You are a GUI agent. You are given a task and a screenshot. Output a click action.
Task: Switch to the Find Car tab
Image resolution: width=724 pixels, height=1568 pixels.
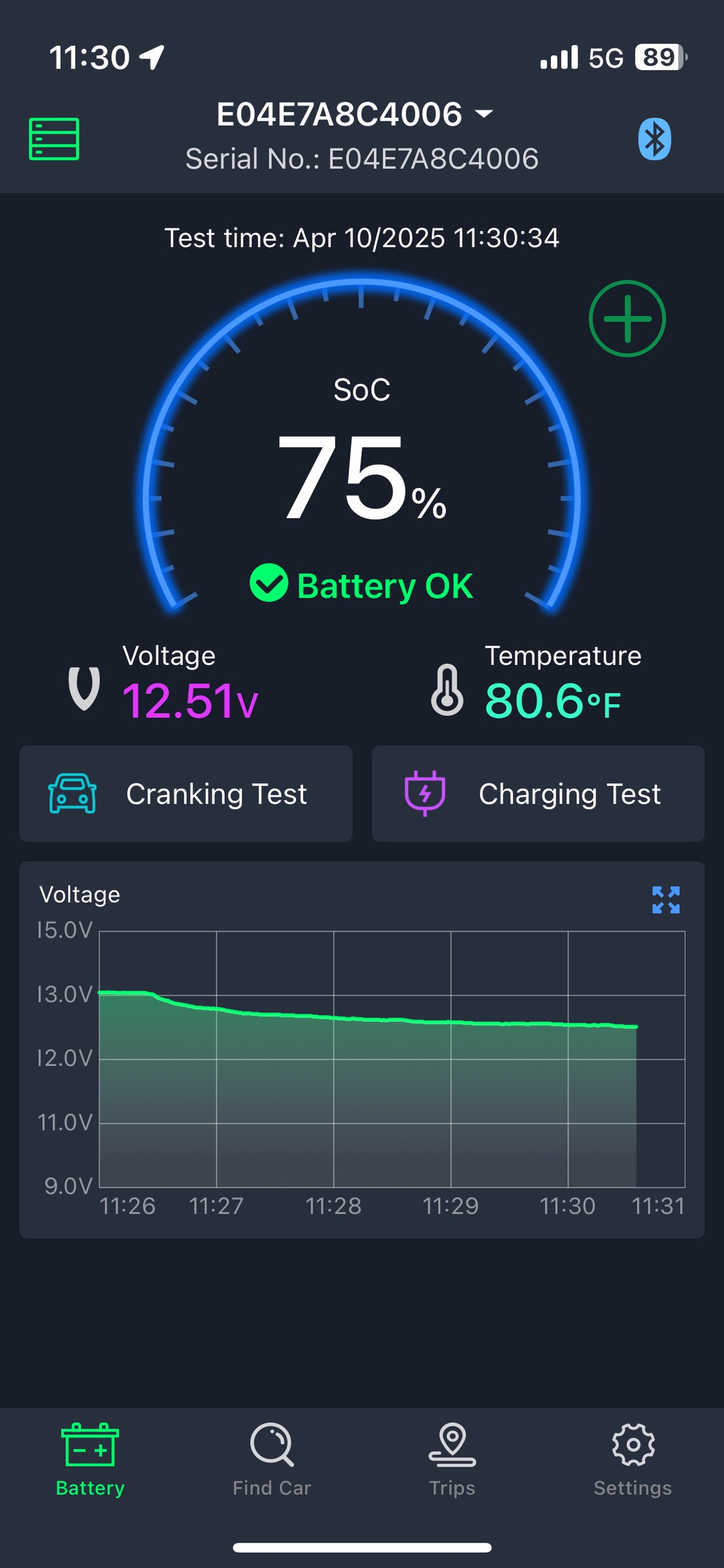(272, 1461)
